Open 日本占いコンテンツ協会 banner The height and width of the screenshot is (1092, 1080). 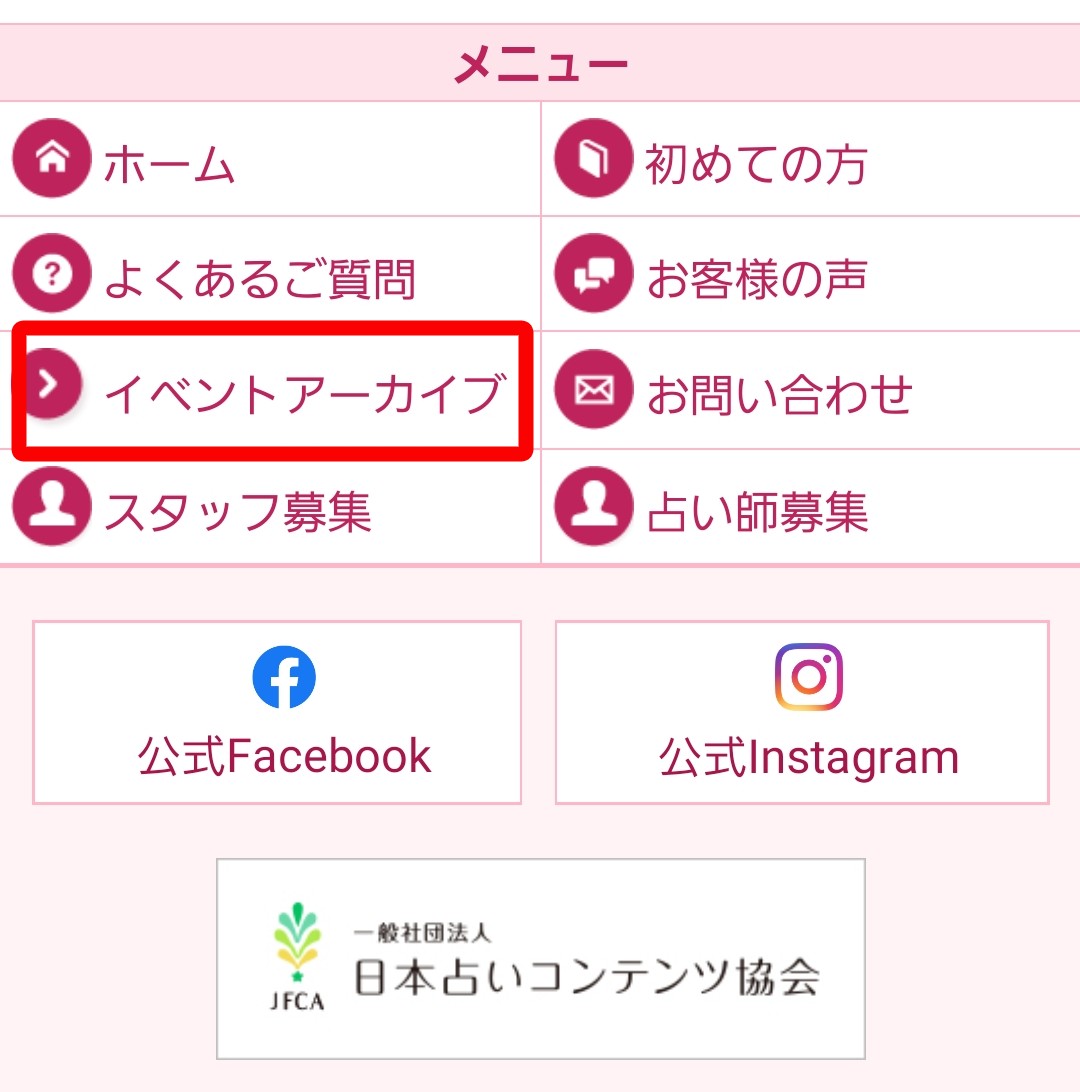point(541,958)
